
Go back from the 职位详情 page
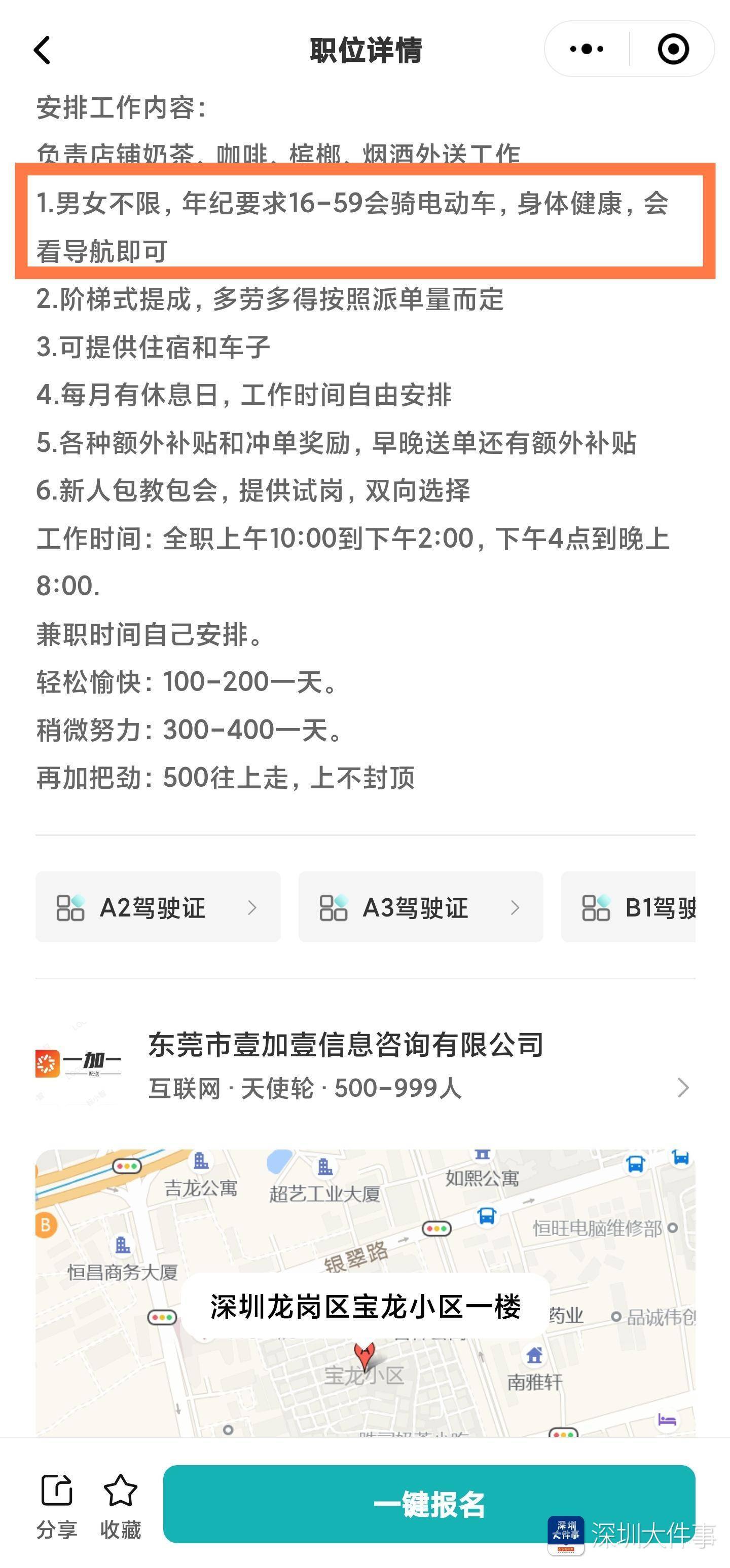(x=42, y=50)
